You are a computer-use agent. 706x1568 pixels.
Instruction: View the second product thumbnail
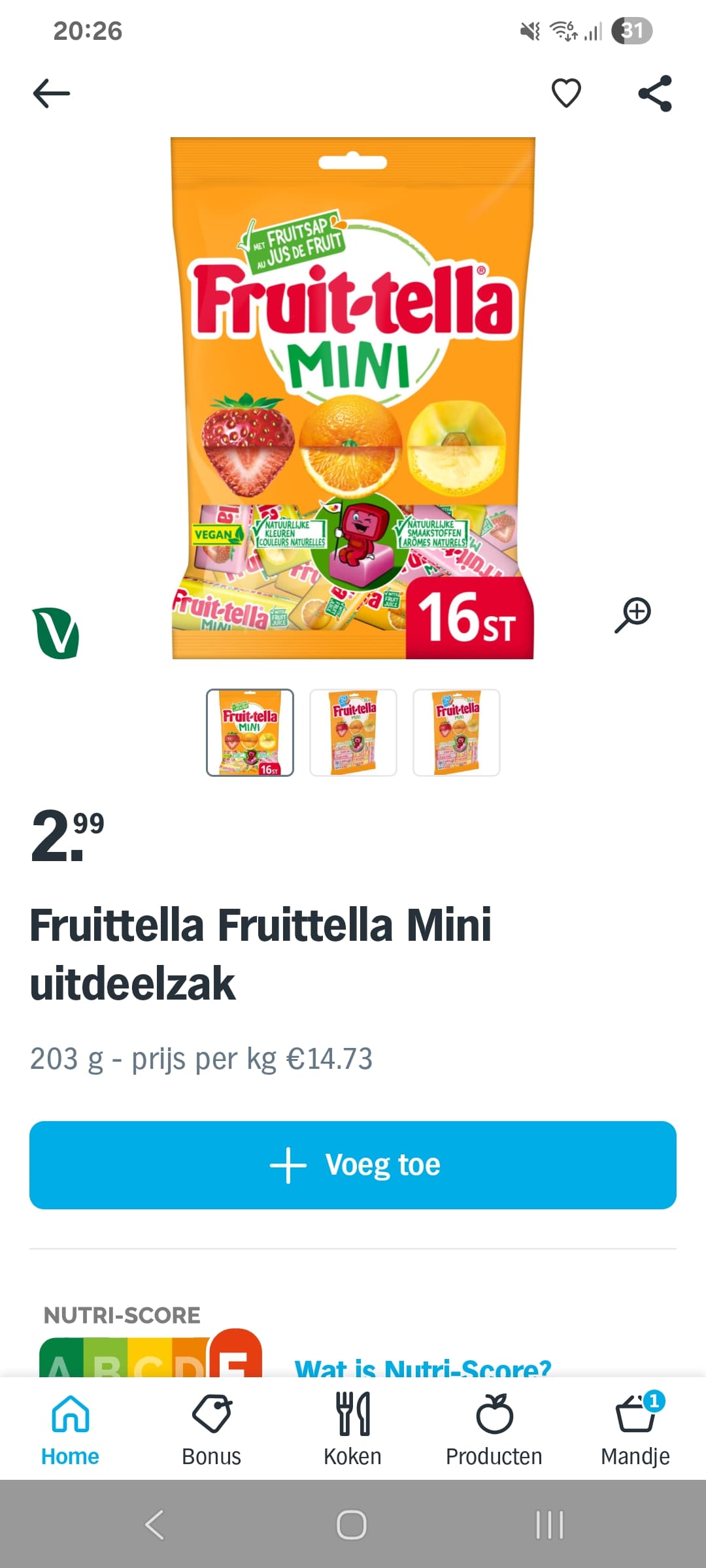(x=353, y=732)
